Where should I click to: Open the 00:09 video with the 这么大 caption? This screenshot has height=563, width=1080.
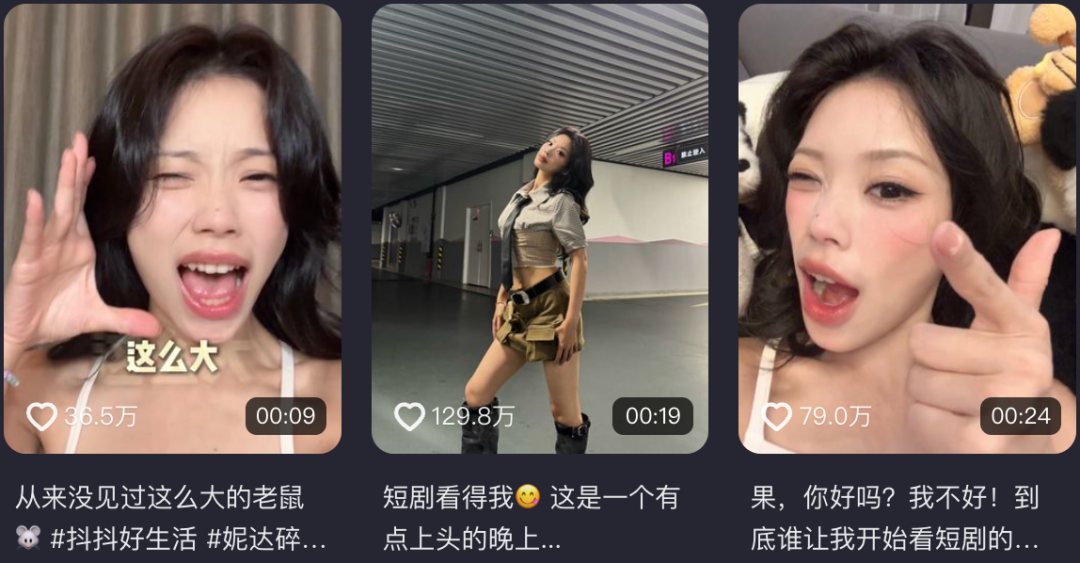click(x=172, y=230)
